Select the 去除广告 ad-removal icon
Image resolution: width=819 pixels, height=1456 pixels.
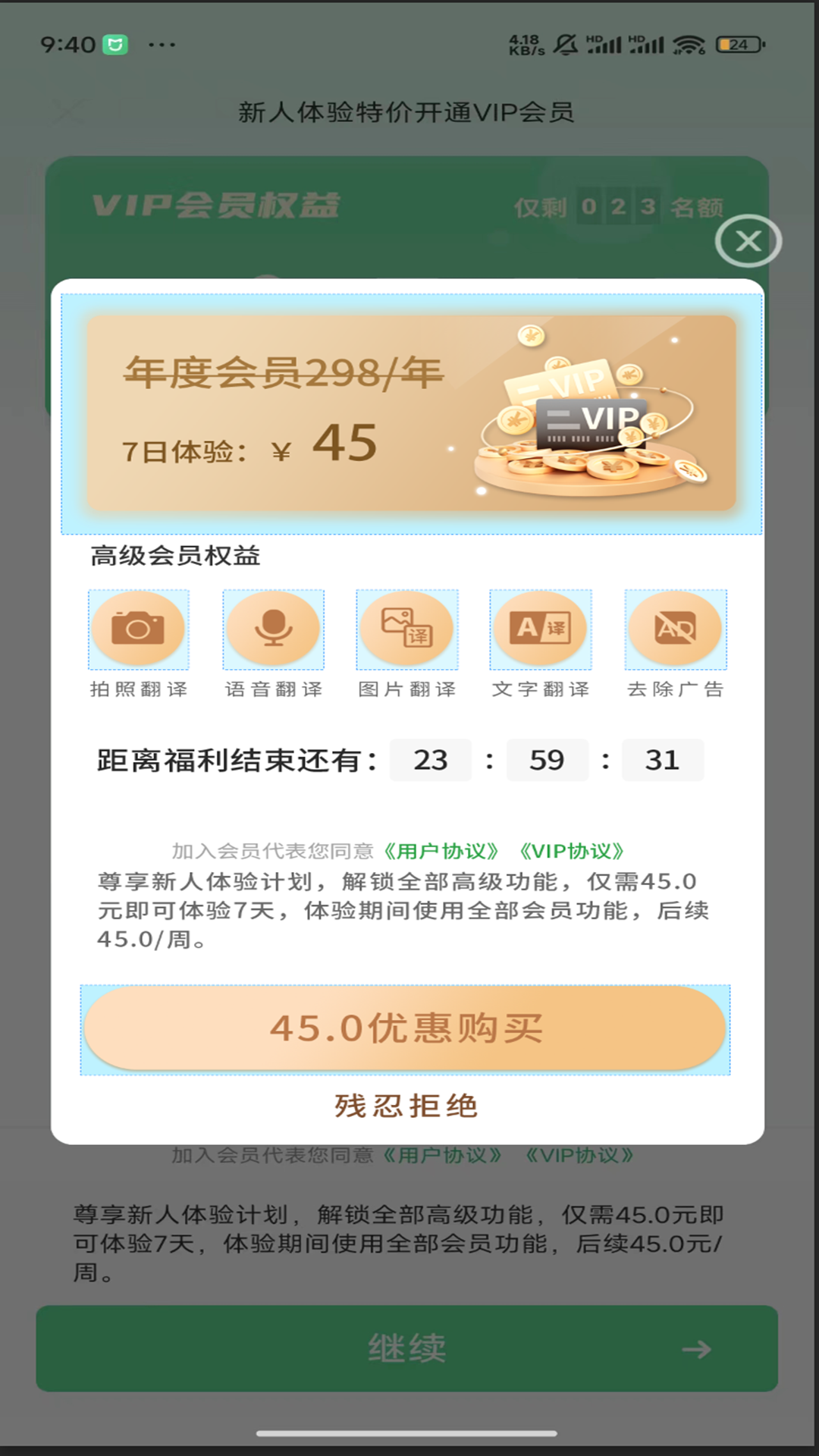673,629
